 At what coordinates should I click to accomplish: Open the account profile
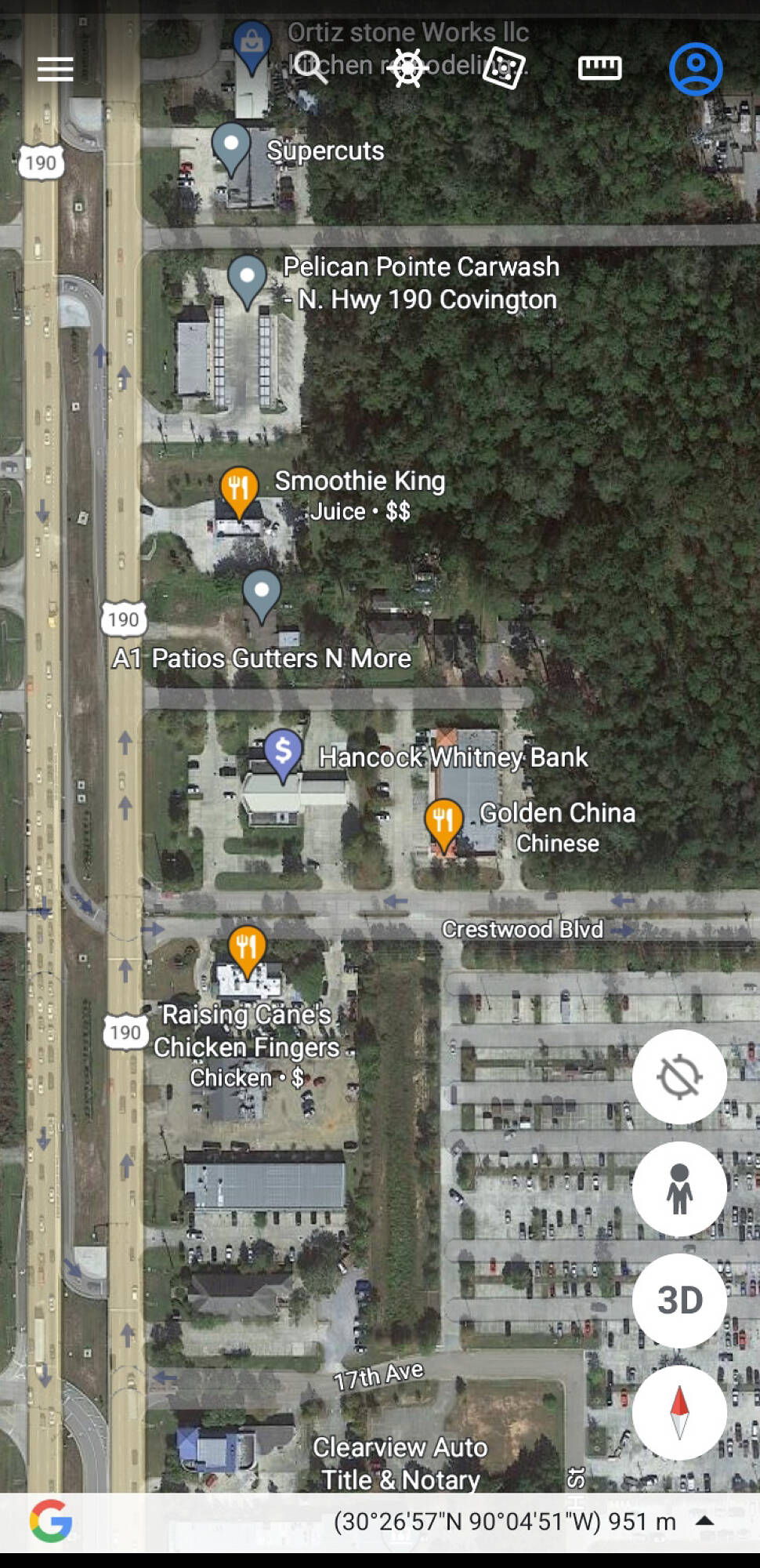(x=695, y=69)
